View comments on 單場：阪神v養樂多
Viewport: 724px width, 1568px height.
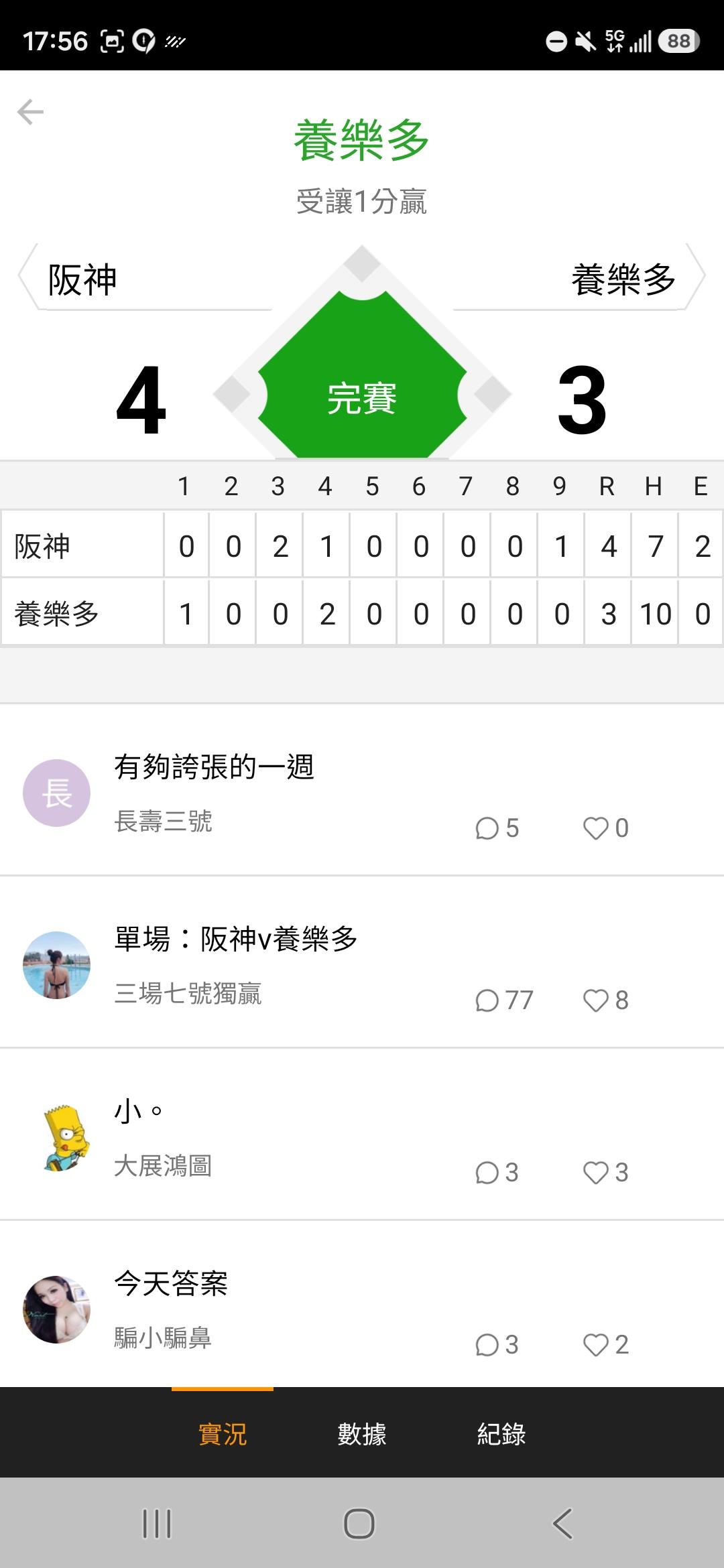coord(504,1000)
